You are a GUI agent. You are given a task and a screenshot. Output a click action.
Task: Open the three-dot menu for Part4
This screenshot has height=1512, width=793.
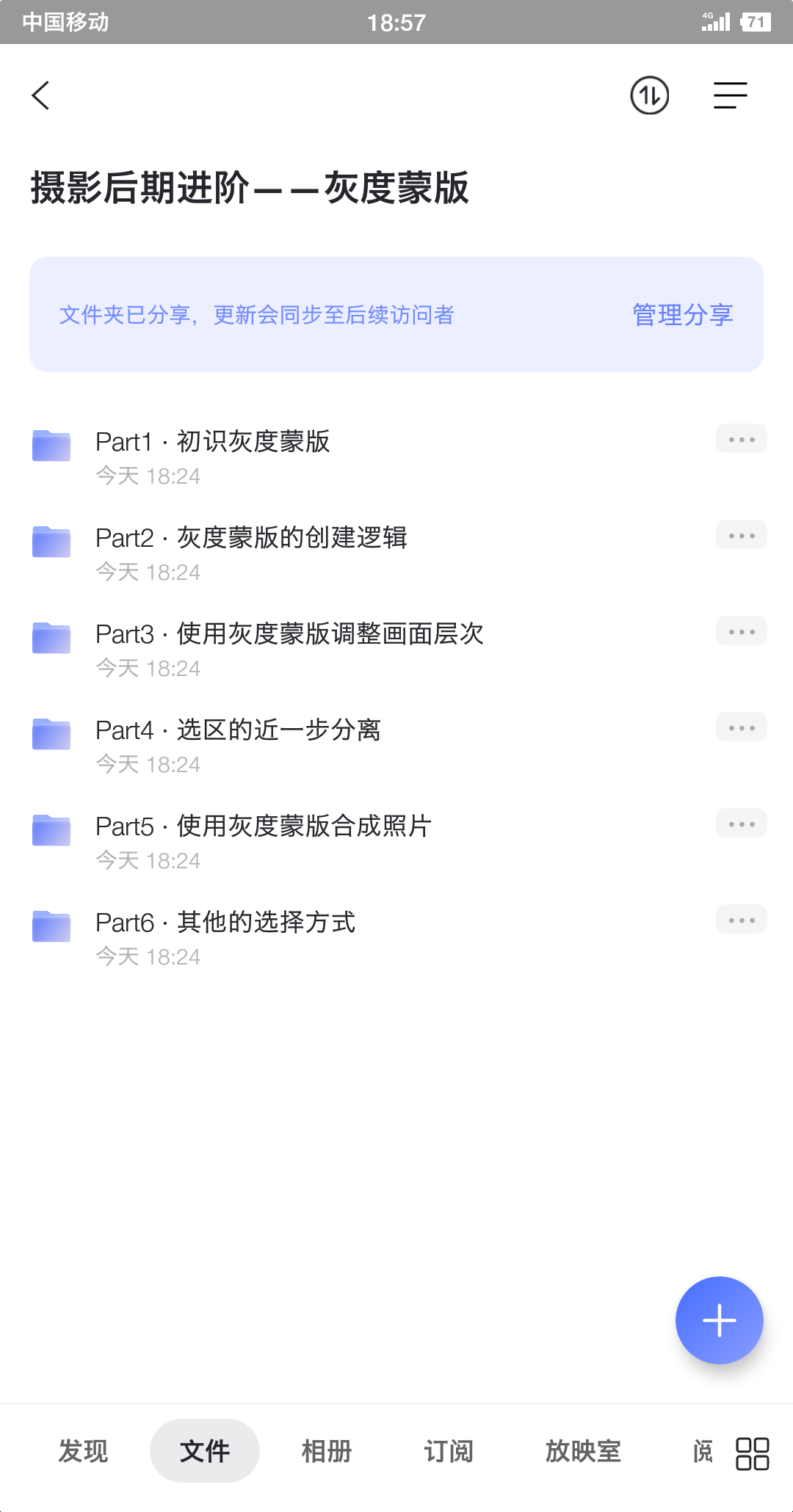click(x=741, y=727)
